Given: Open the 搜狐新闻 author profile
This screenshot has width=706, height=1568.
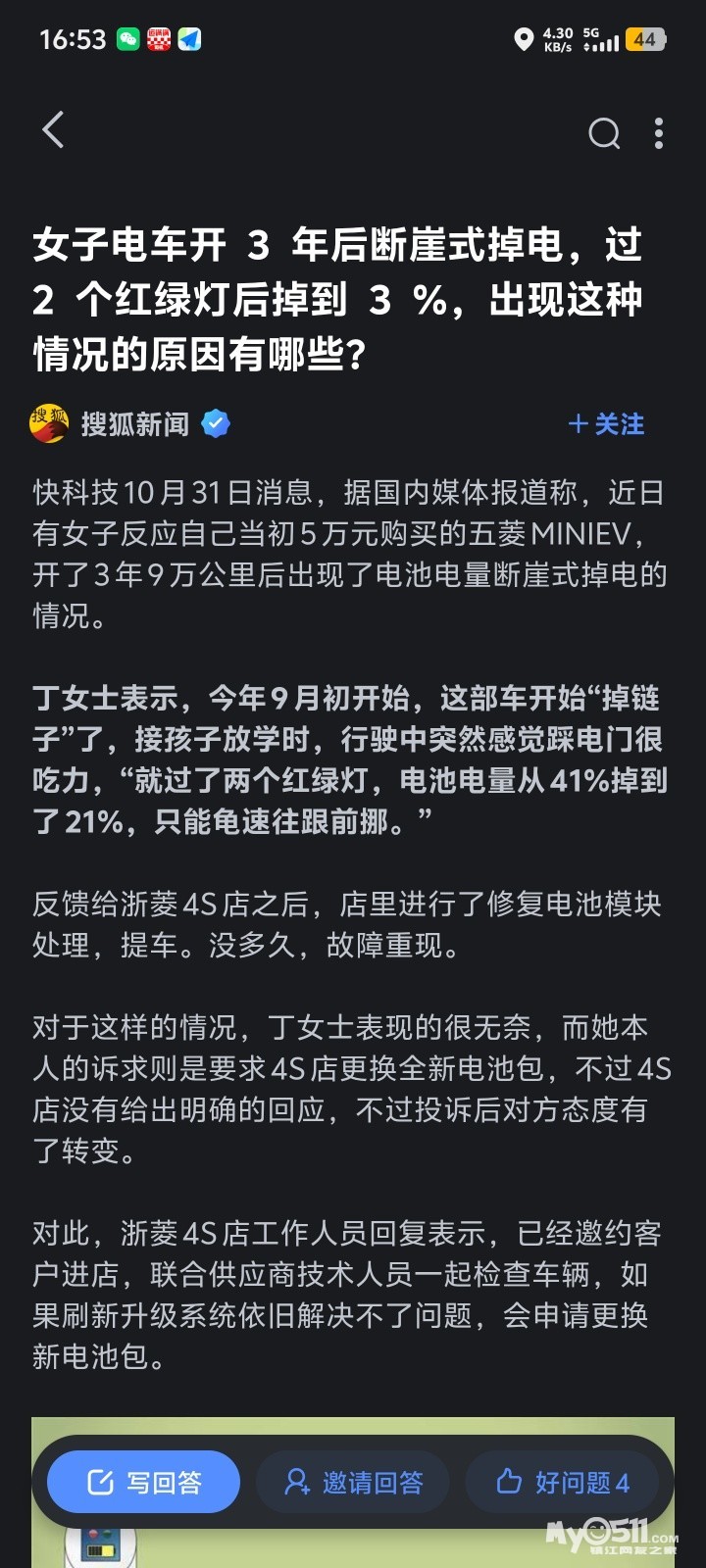Looking at the screenshot, I should coord(133,424).
